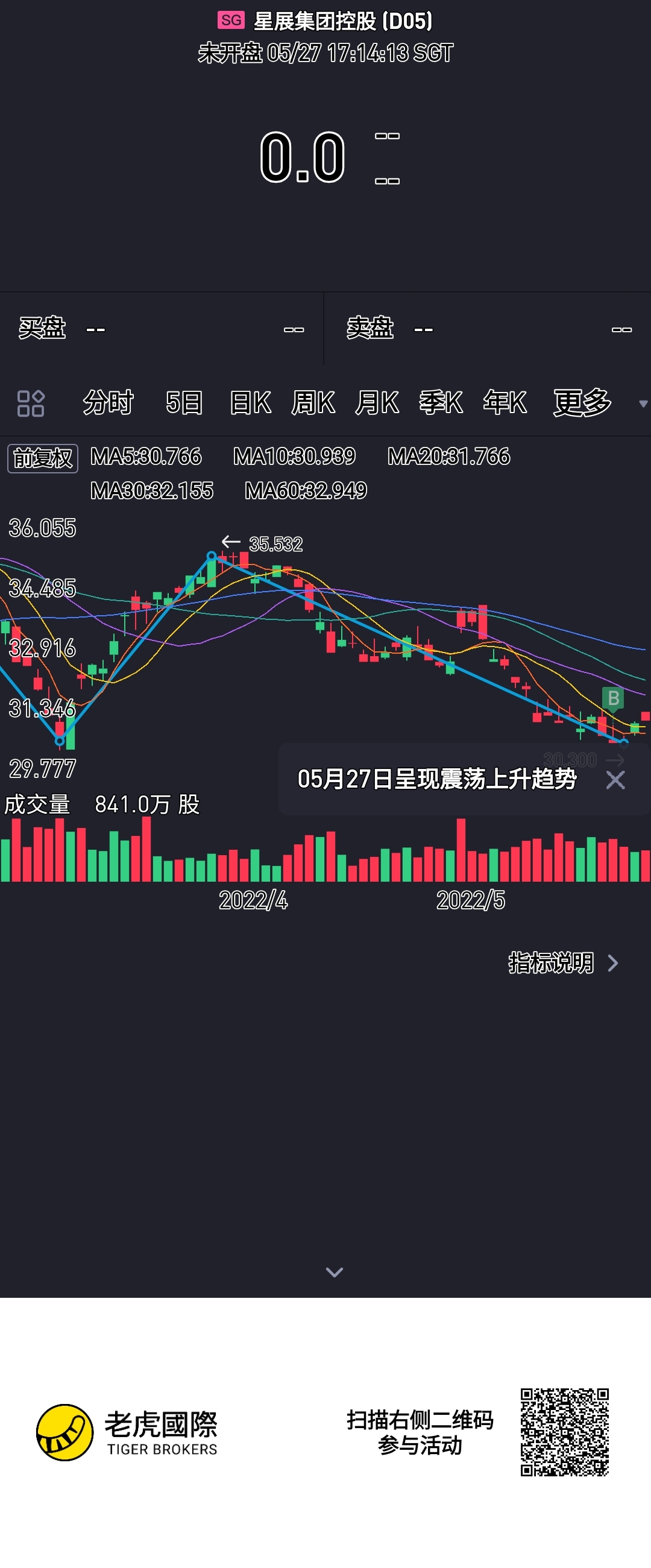Switch to the 5日 chart tab
Image resolution: width=651 pixels, height=1568 pixels.
pyautogui.click(x=184, y=403)
